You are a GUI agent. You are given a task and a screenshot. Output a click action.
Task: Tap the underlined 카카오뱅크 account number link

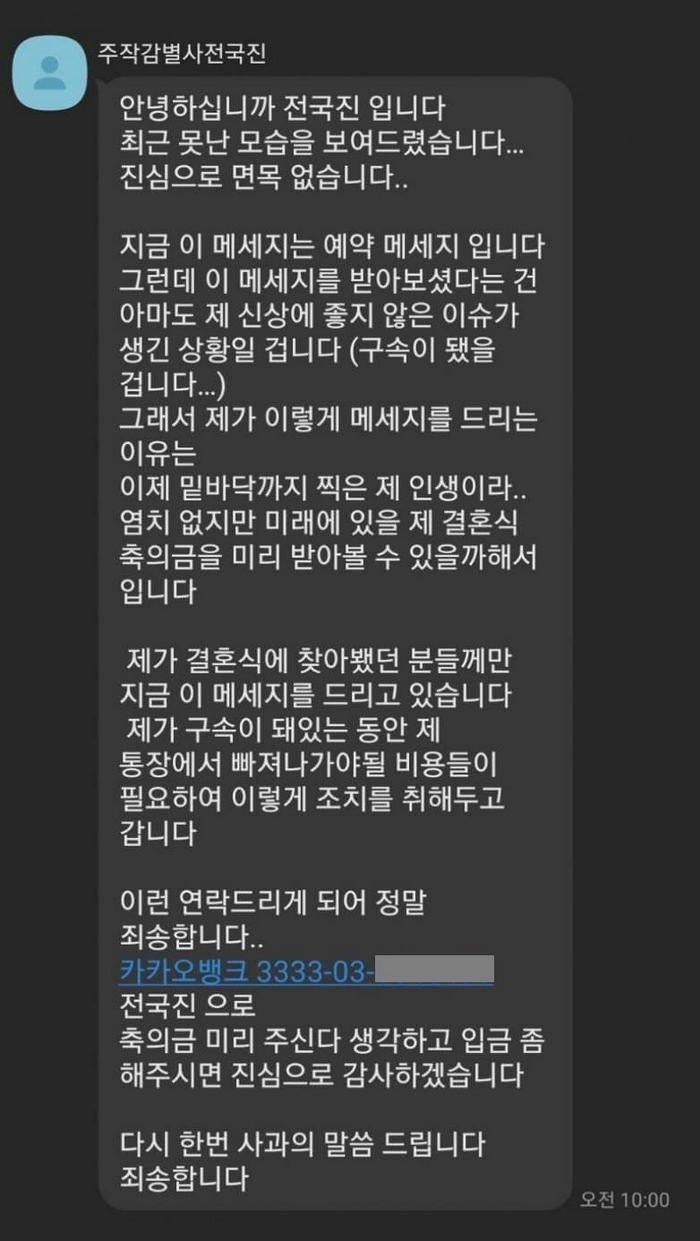[305, 971]
